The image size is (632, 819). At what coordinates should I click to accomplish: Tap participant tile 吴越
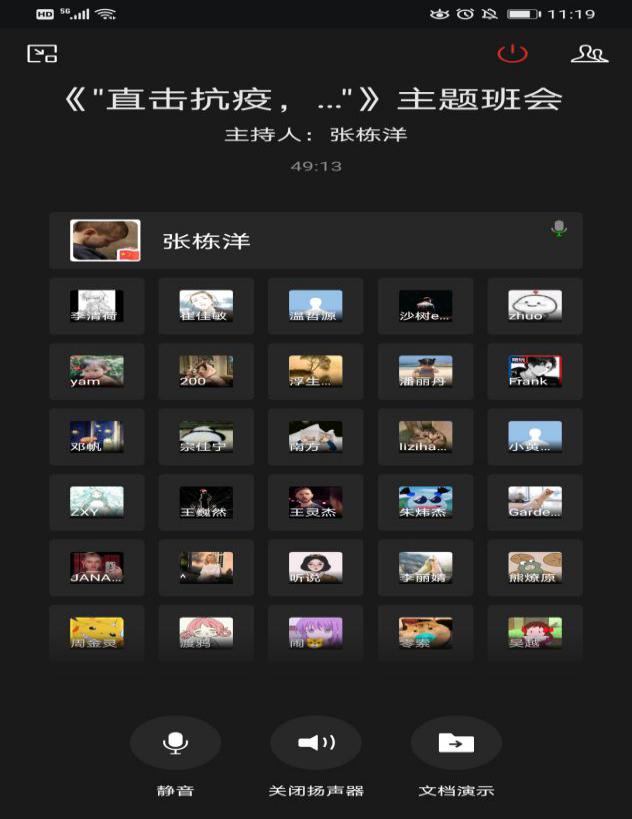tap(535, 633)
